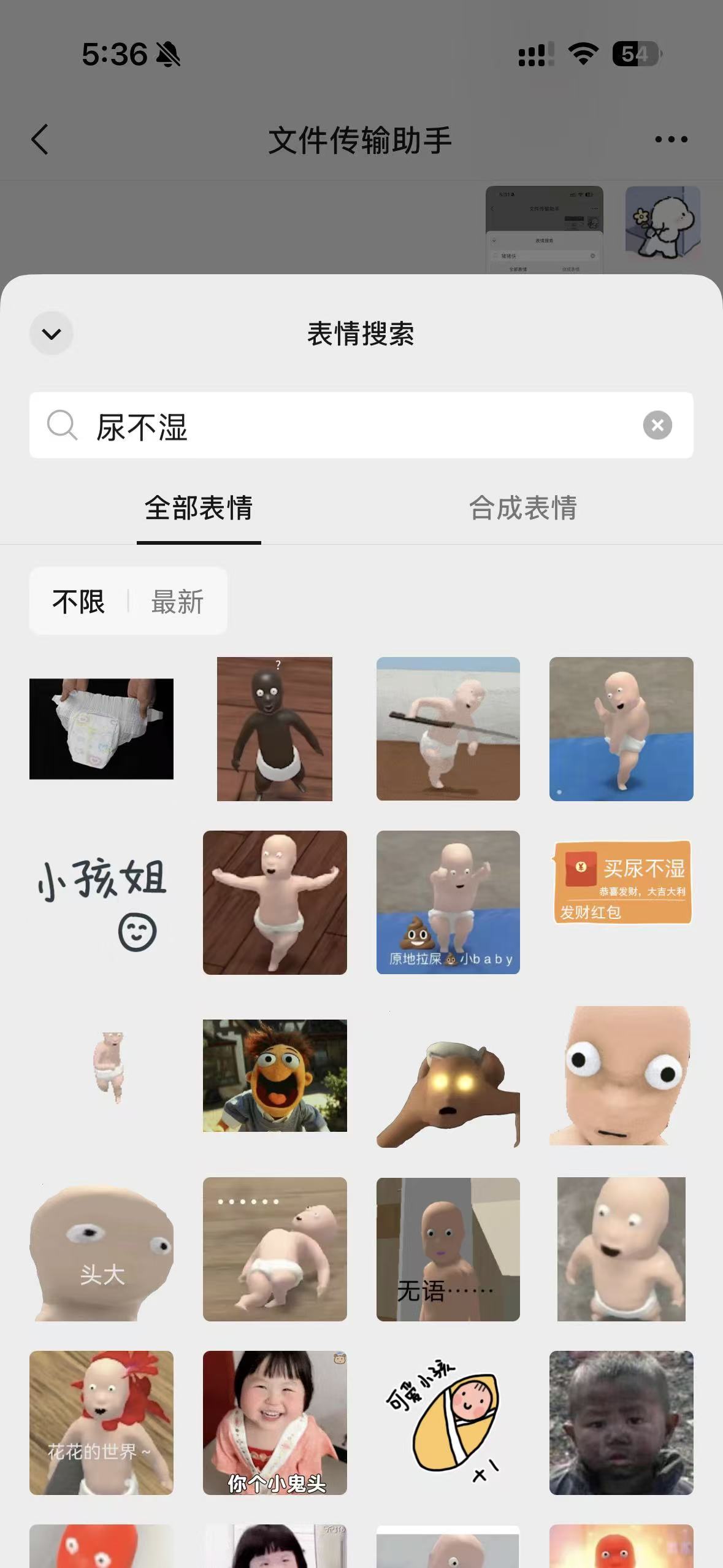Choose the 买尿不湿 red packet sticker
This screenshot has height=1568, width=723.
(621, 882)
